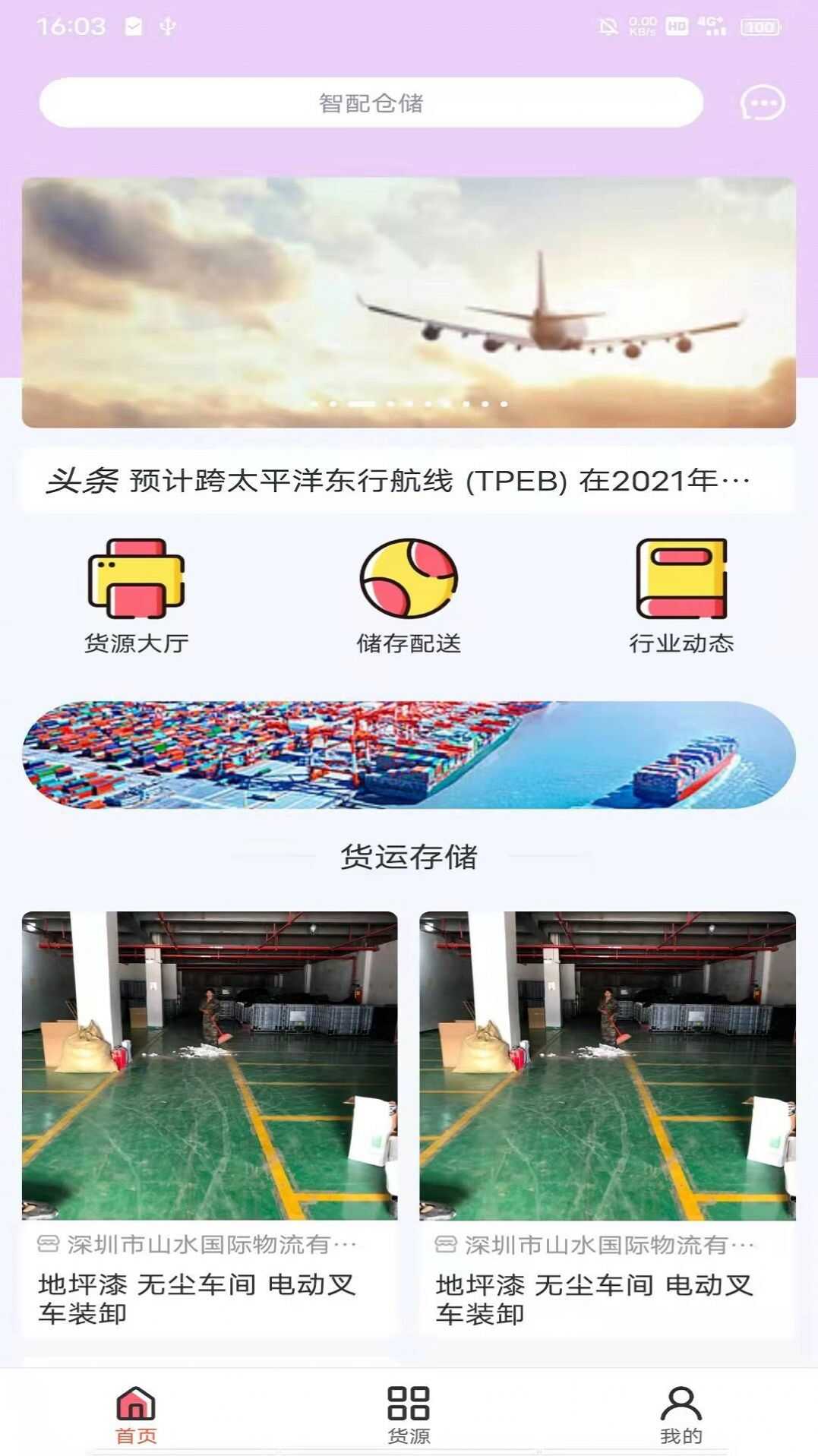Switch to the 首页 tab
The image size is (818, 1456).
[x=136, y=1413]
